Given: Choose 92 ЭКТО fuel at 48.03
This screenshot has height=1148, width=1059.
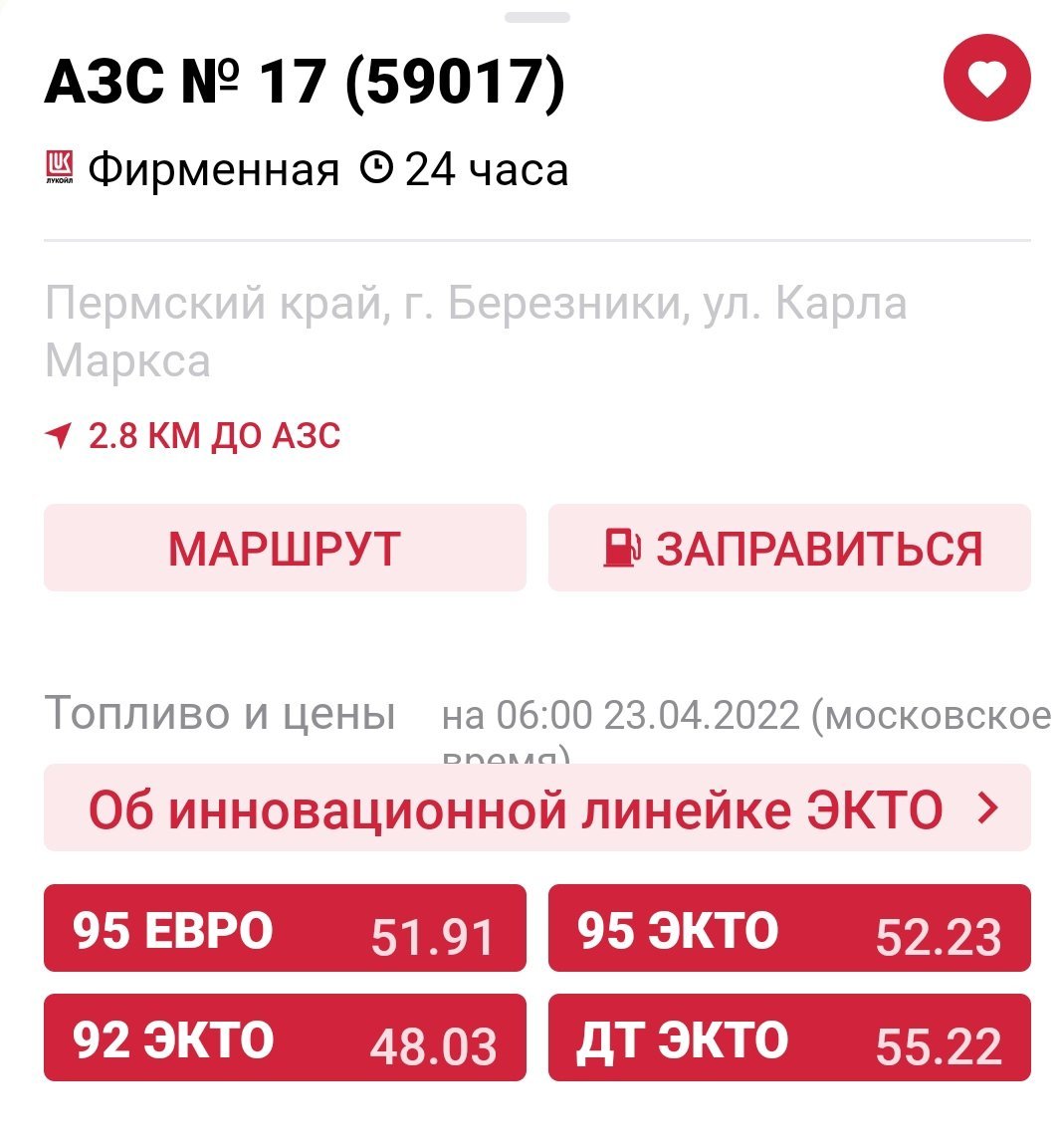Looking at the screenshot, I should click(x=285, y=1038).
